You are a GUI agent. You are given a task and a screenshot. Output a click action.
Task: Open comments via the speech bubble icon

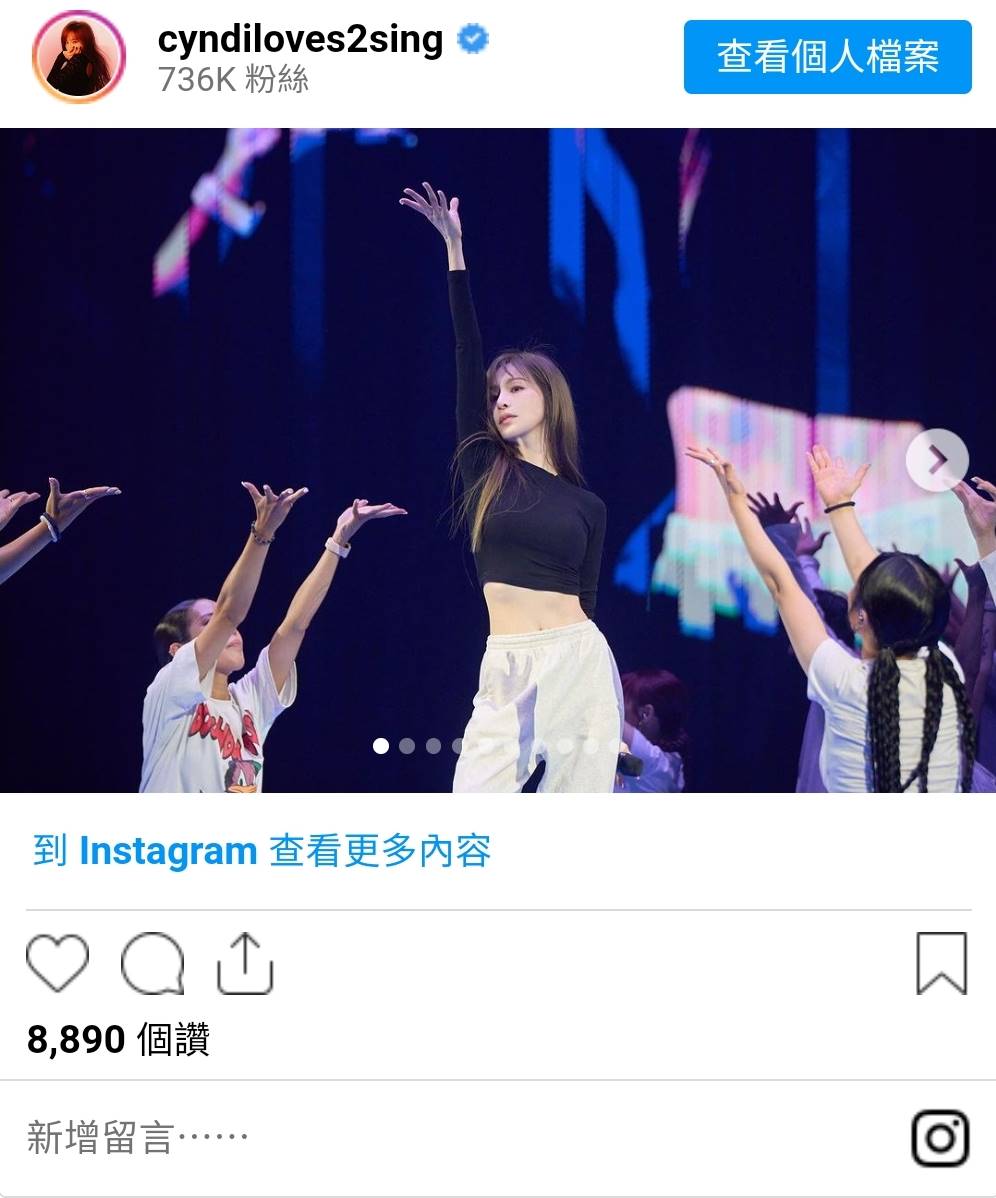pyautogui.click(x=153, y=963)
